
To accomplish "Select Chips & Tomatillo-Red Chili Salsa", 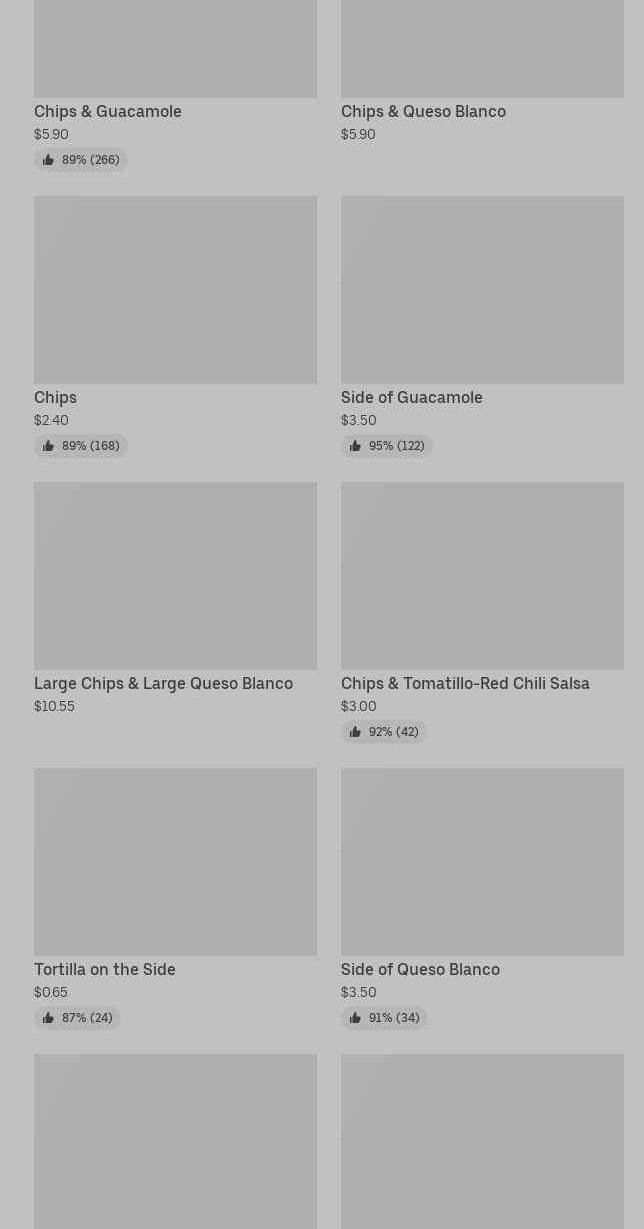I will 482,612.
